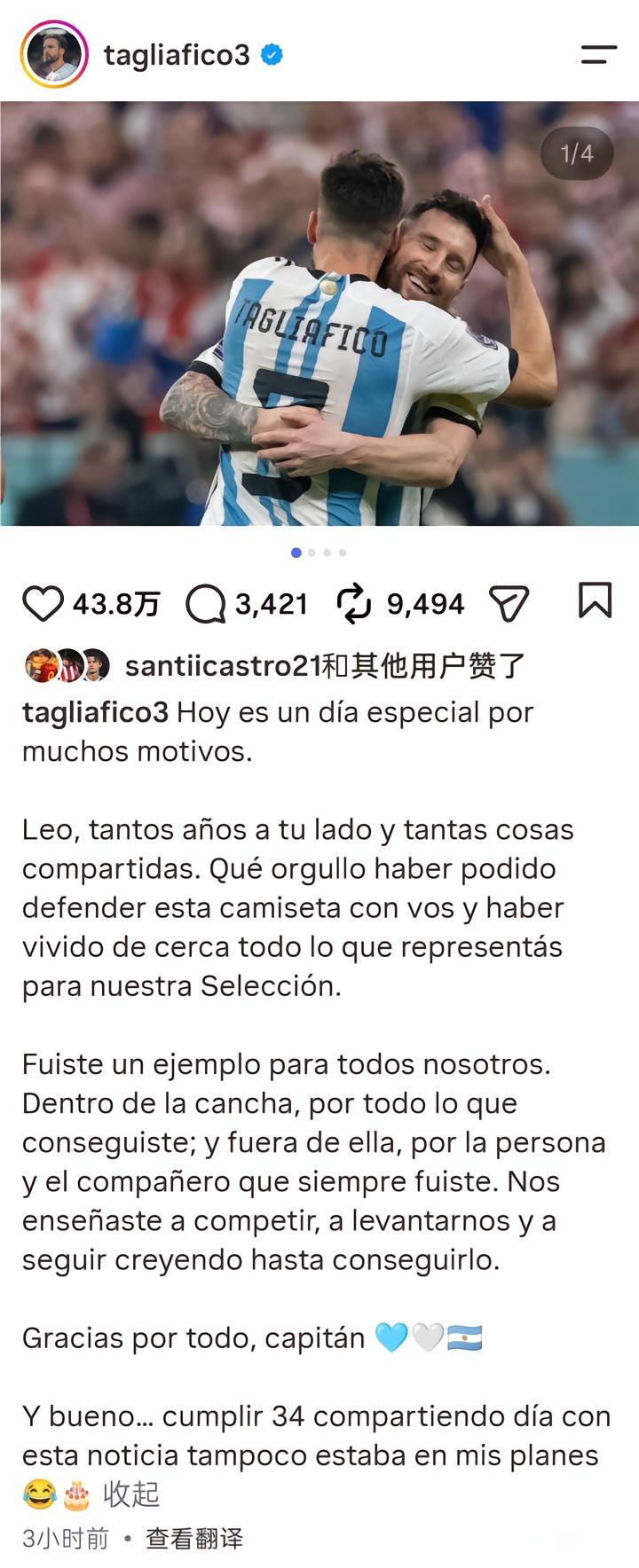Collapse the caption with 收起

click(x=131, y=1494)
